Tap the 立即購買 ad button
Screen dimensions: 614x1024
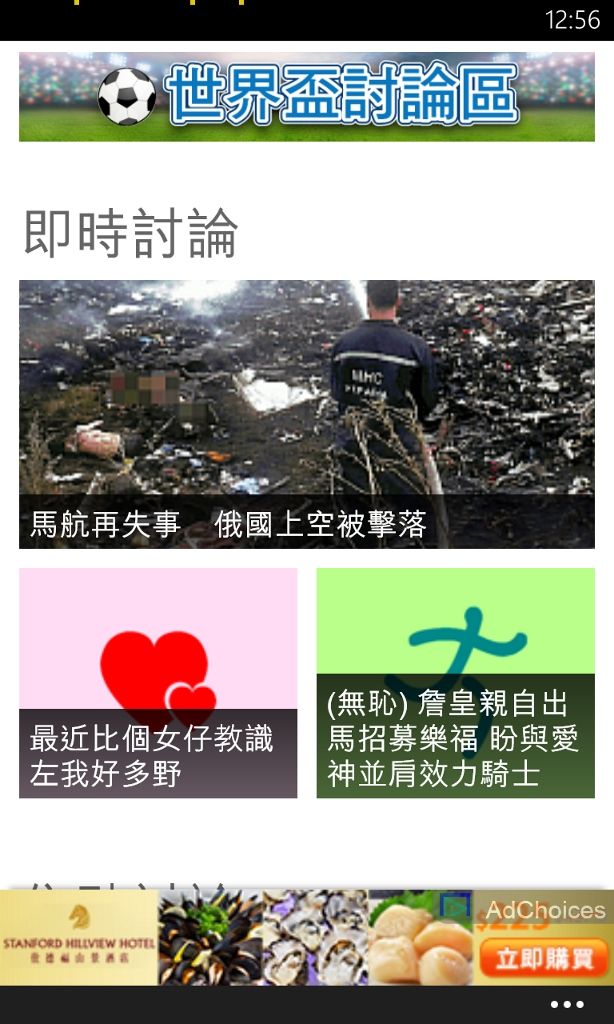tap(543, 960)
